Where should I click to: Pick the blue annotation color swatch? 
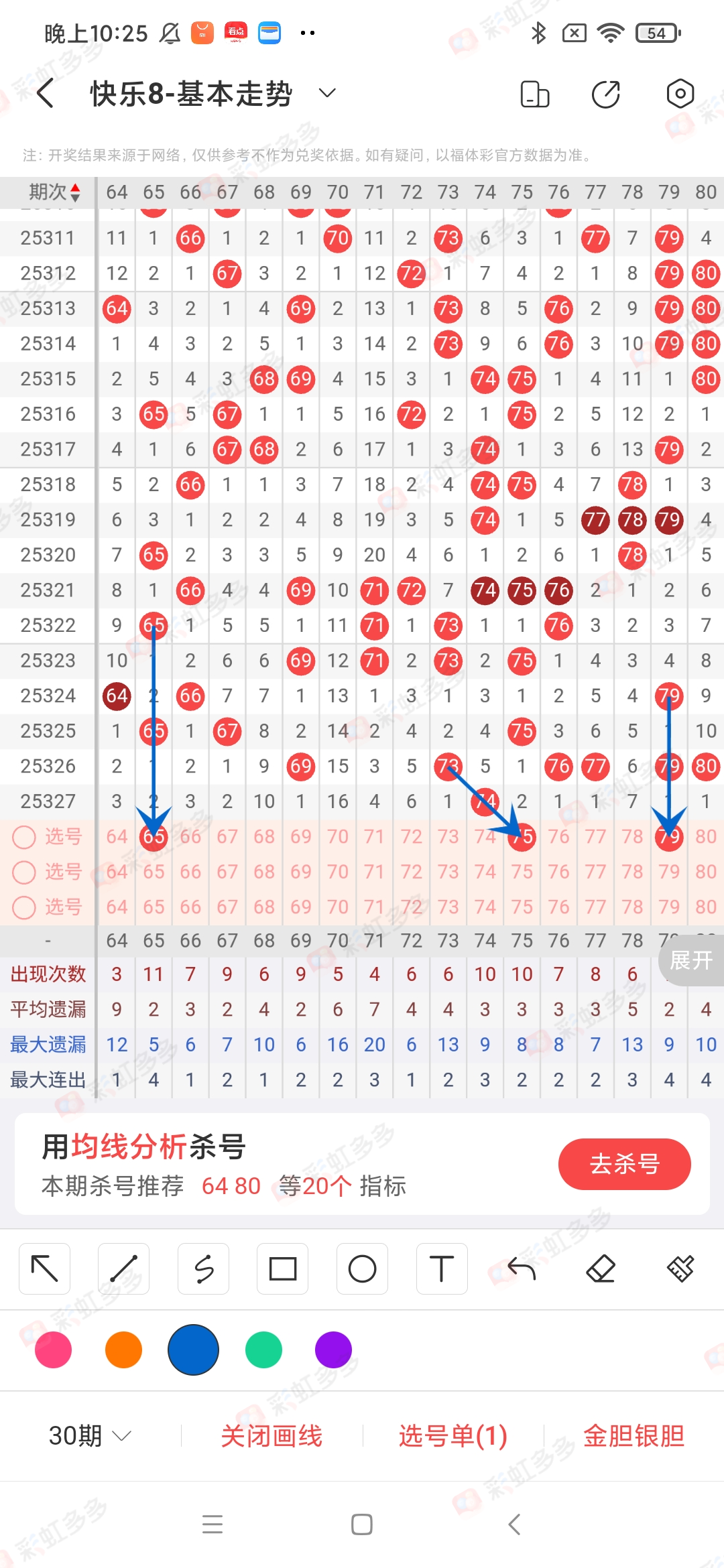coord(193,1350)
